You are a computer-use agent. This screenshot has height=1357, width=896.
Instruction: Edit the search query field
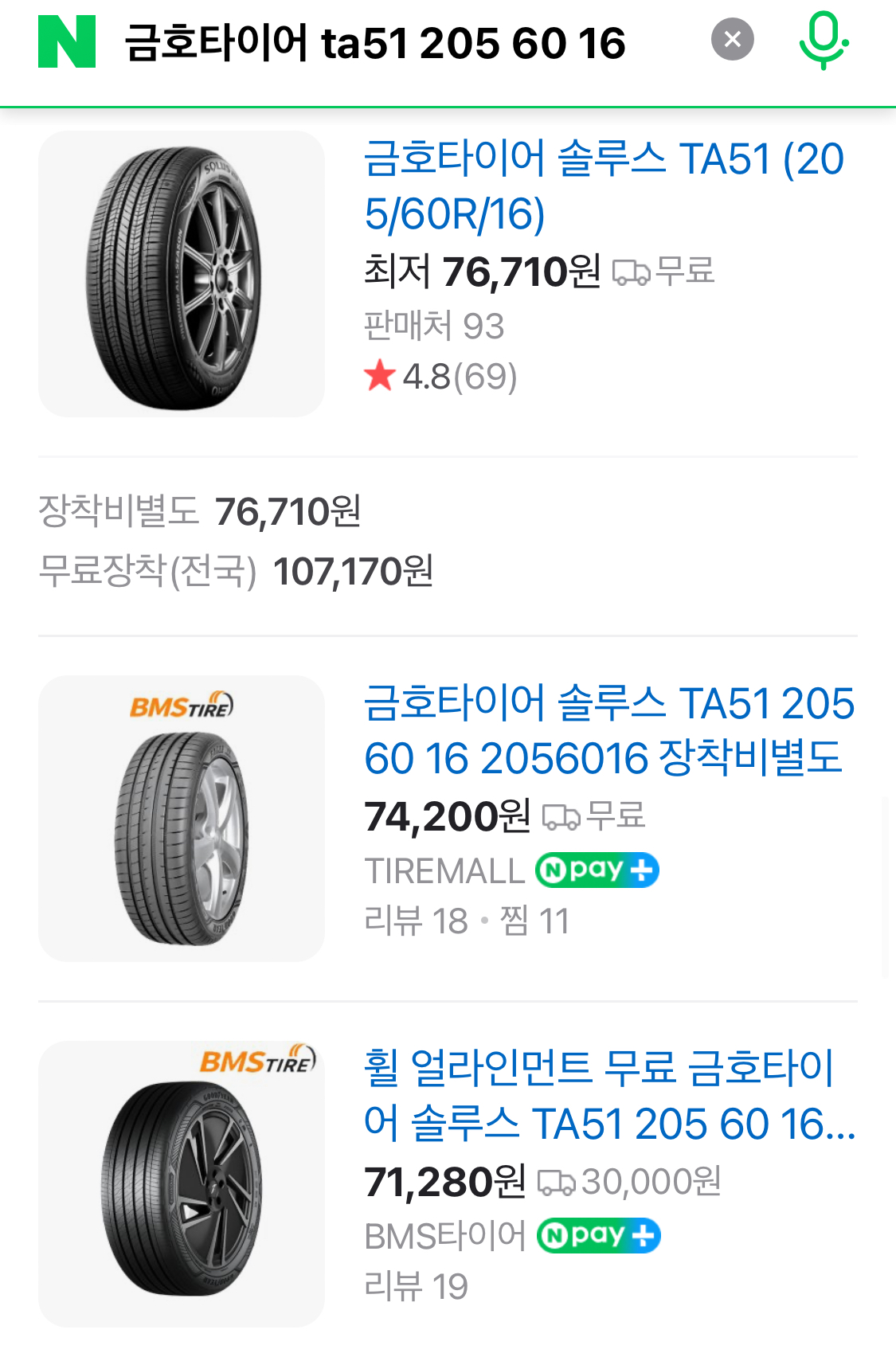[374, 43]
